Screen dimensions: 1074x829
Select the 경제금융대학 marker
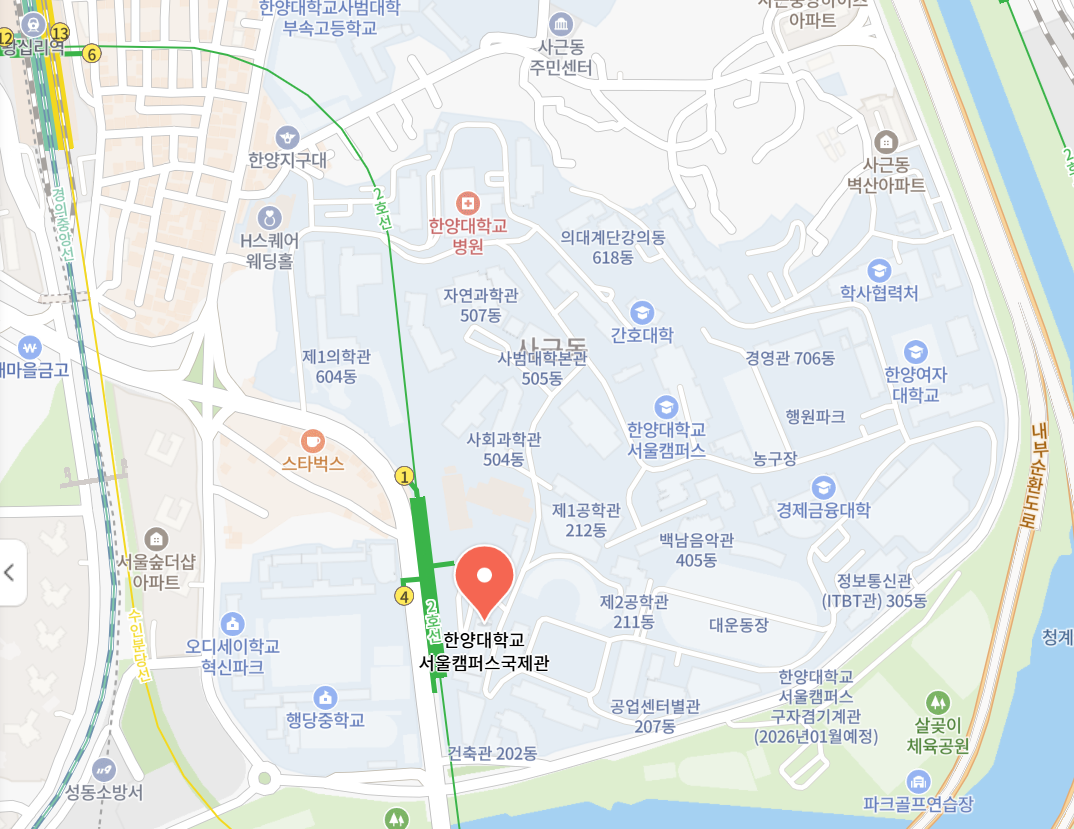point(823,487)
